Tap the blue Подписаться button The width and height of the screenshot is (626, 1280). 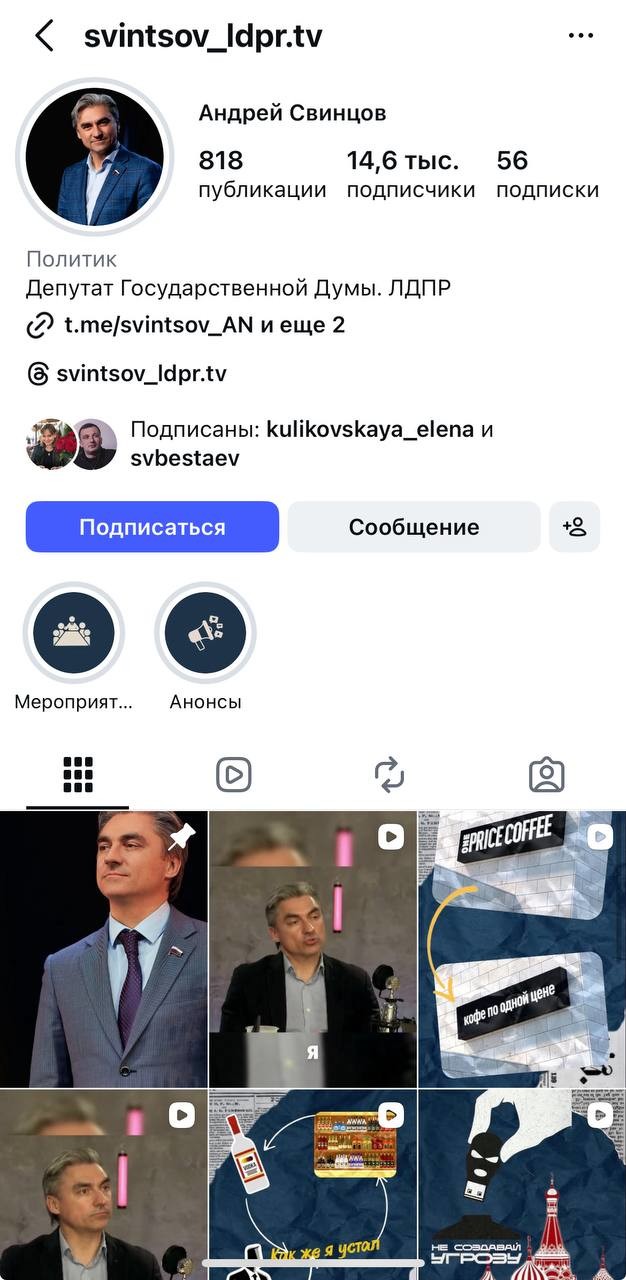point(152,527)
